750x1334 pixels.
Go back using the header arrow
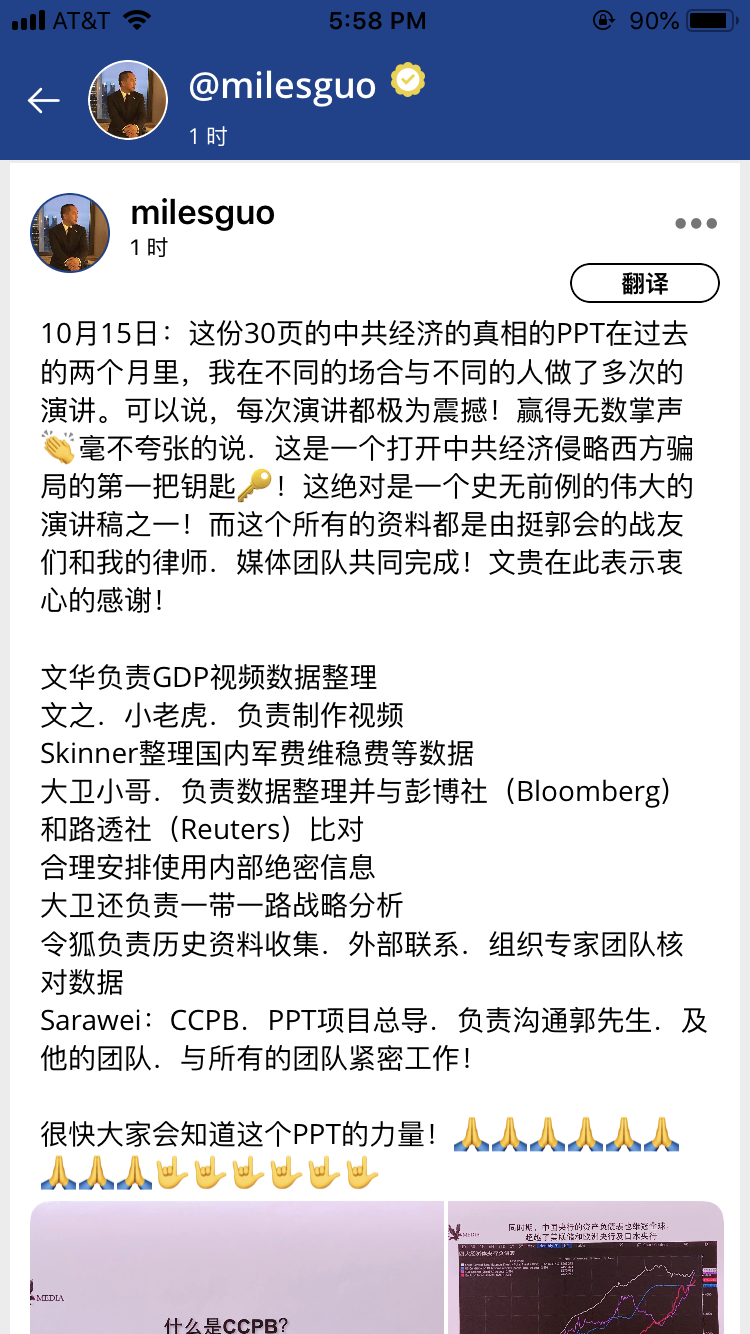[43, 100]
